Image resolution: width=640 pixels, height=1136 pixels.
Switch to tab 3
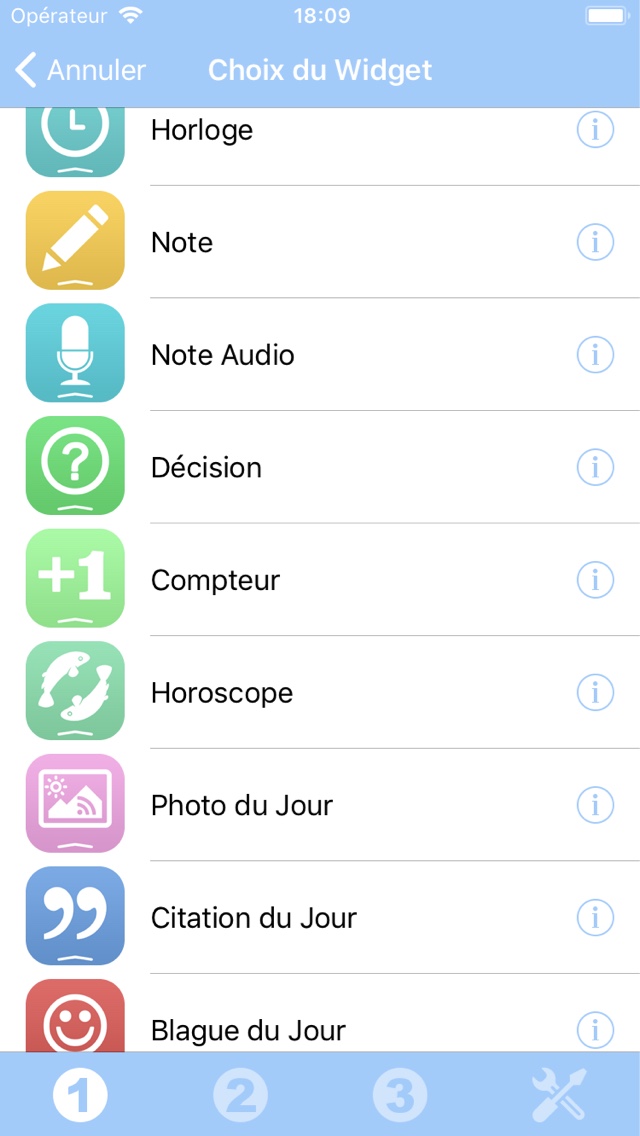point(400,1094)
